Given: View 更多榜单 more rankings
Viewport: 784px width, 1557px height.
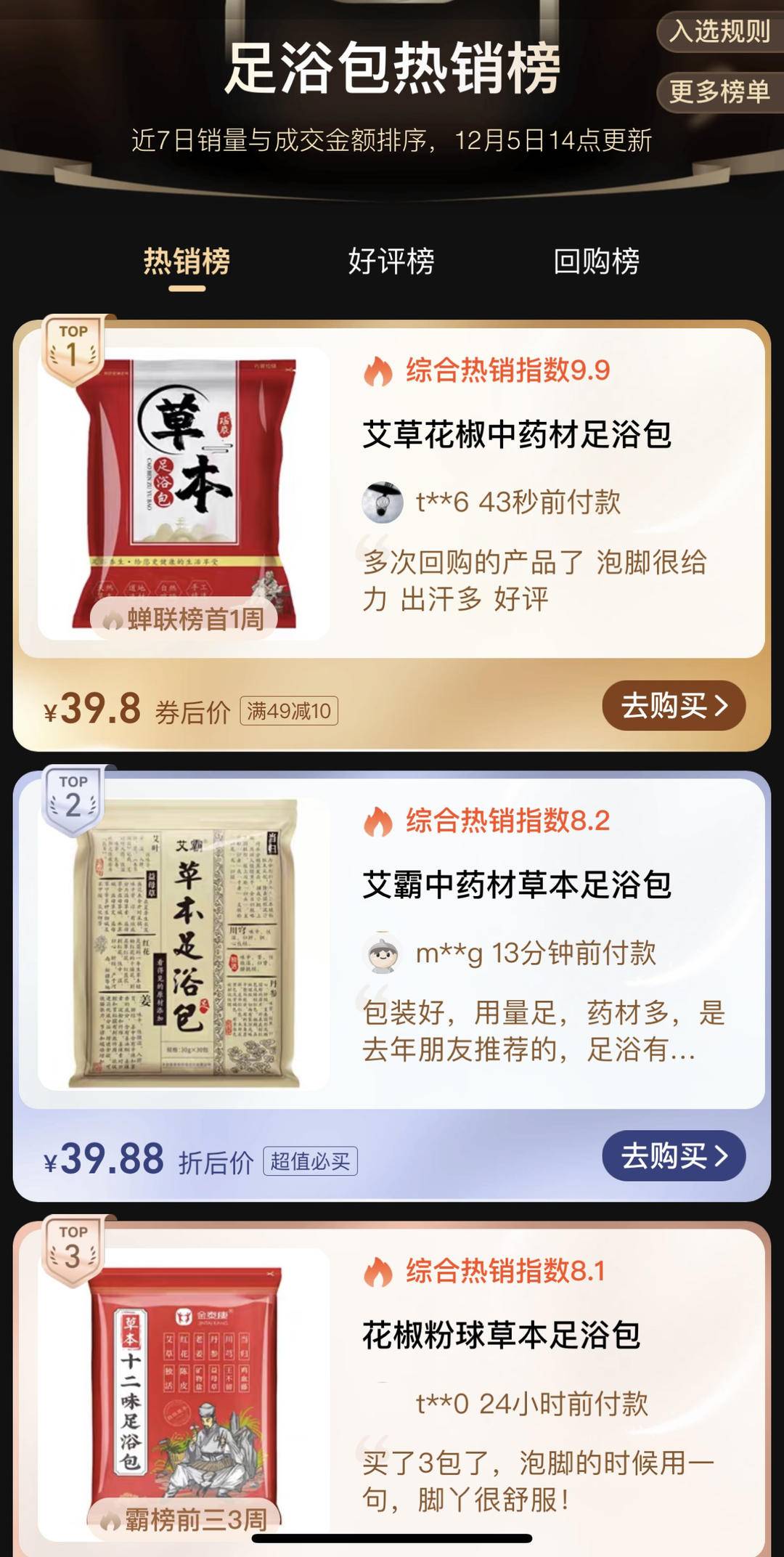Looking at the screenshot, I should tap(719, 92).
